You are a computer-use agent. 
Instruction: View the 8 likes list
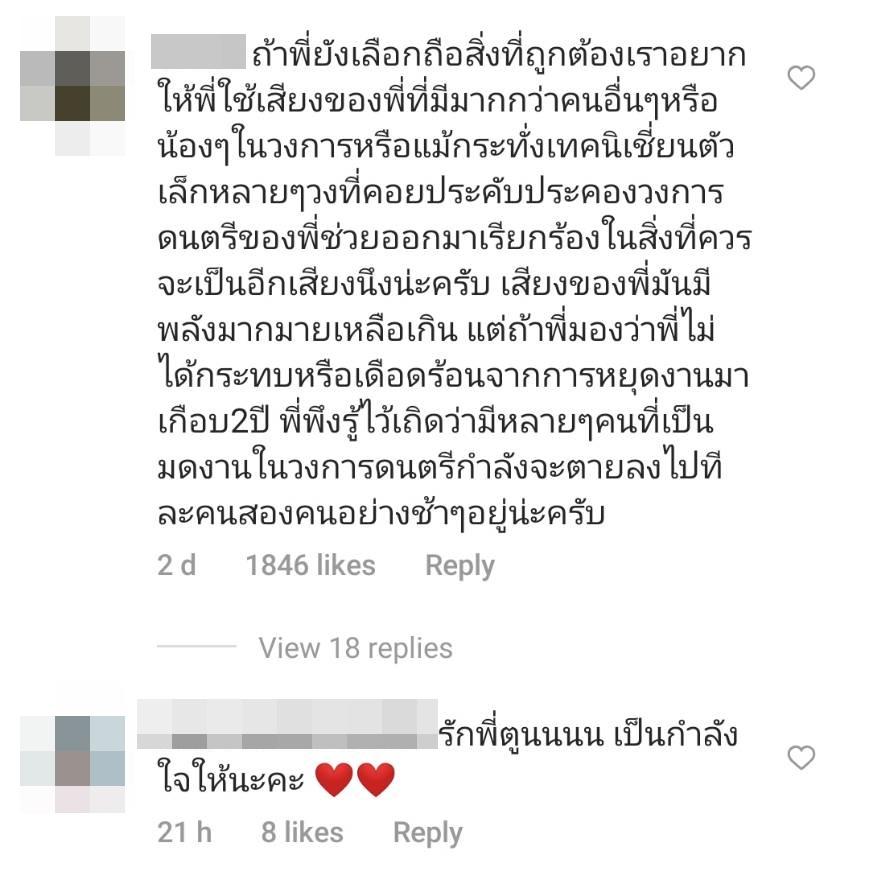point(302,832)
